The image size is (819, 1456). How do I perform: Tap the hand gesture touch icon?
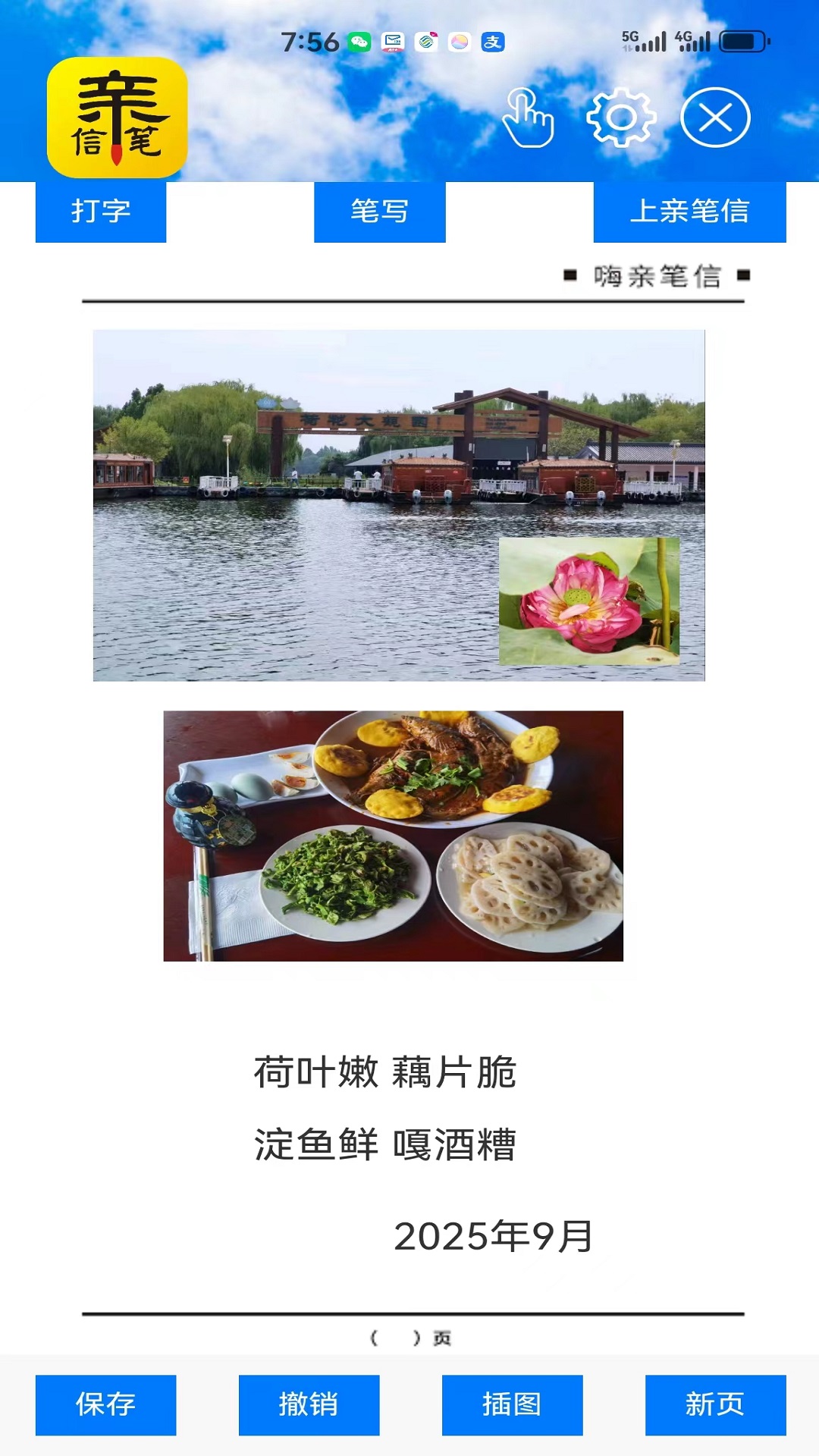(529, 118)
